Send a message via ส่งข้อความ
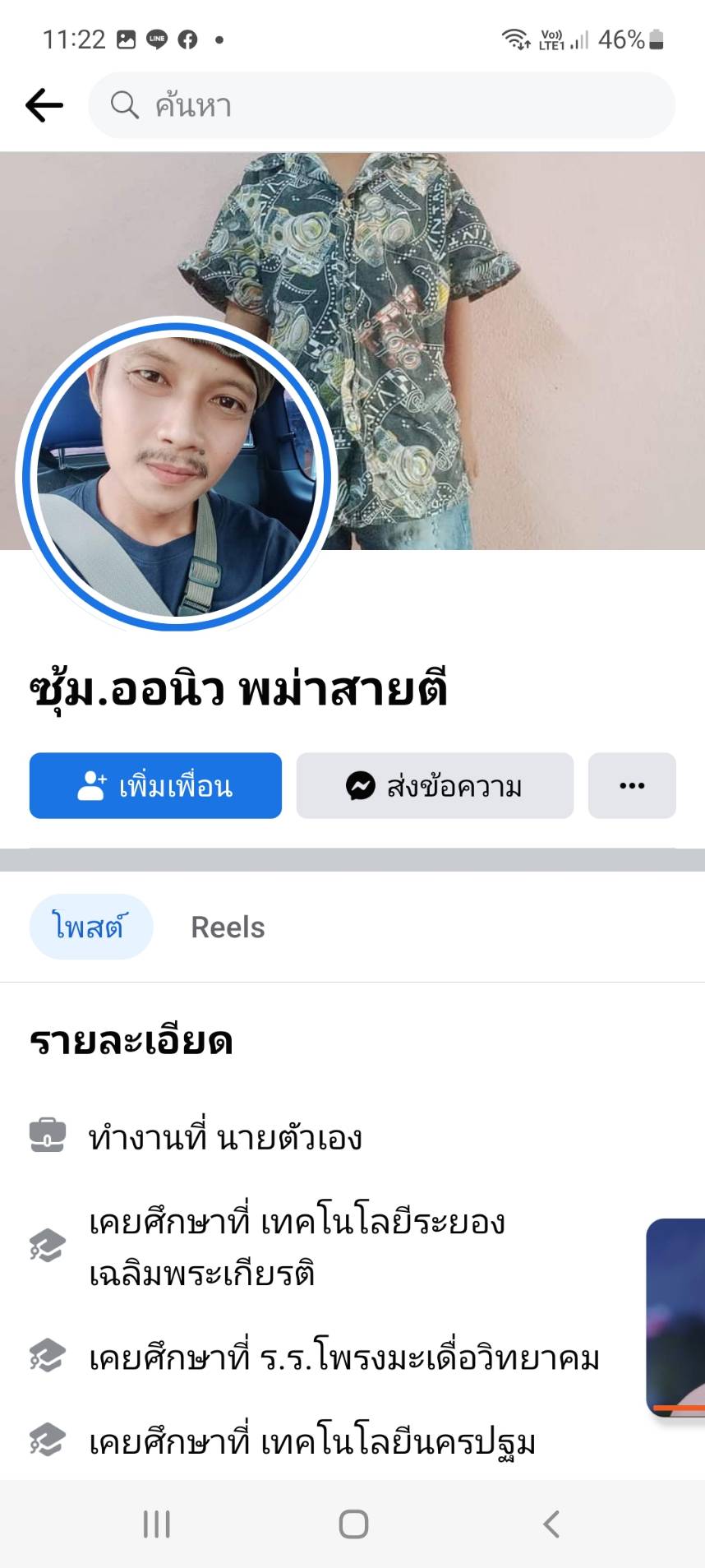The image size is (705, 1568). click(x=435, y=786)
